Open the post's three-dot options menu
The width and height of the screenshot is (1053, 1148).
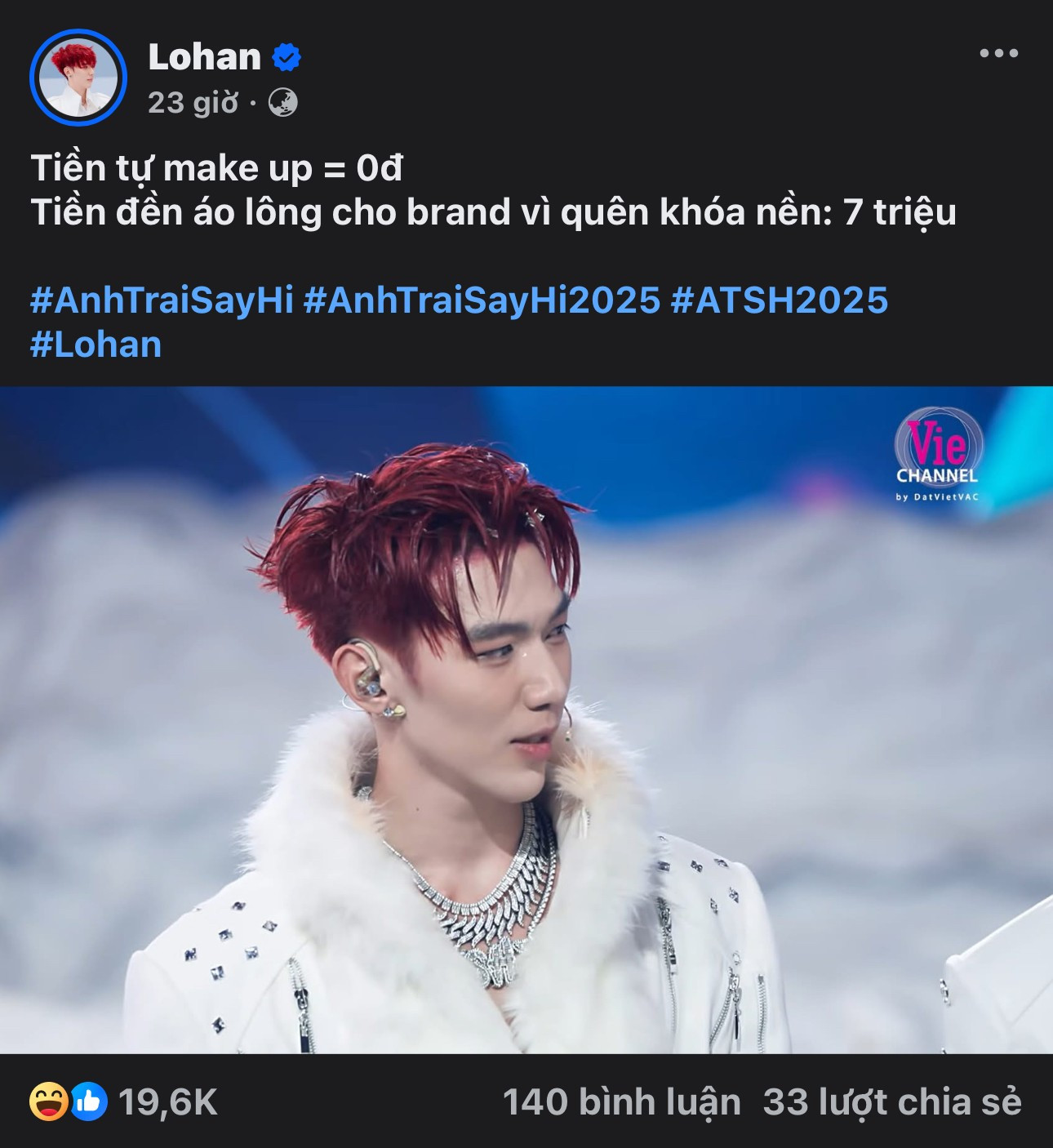[x=998, y=54]
